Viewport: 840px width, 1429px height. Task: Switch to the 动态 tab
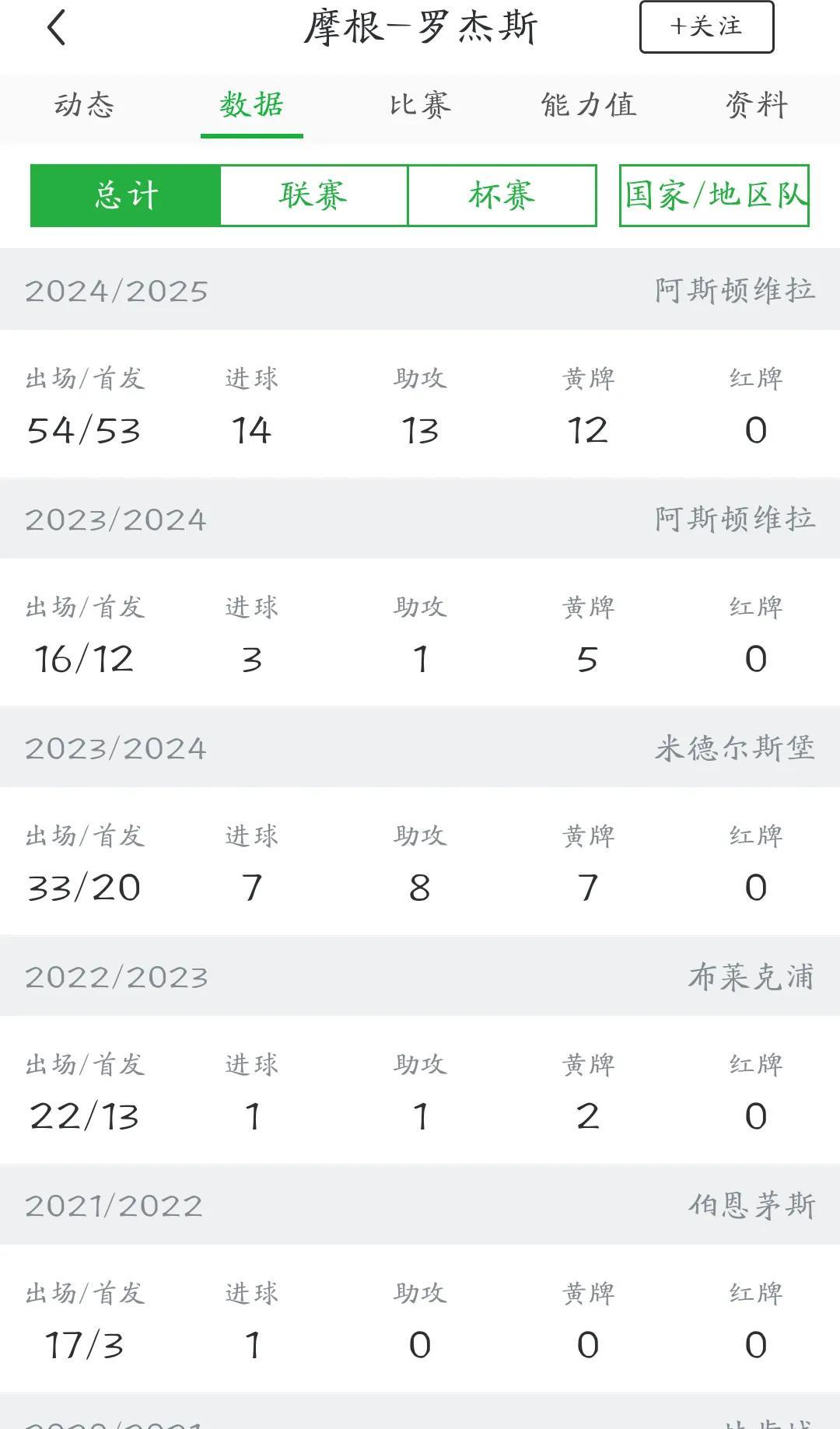pos(84,105)
